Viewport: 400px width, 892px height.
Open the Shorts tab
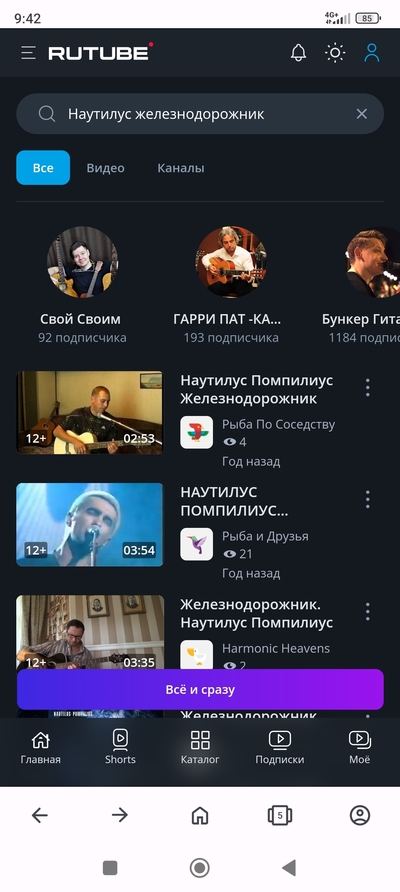[x=120, y=748]
